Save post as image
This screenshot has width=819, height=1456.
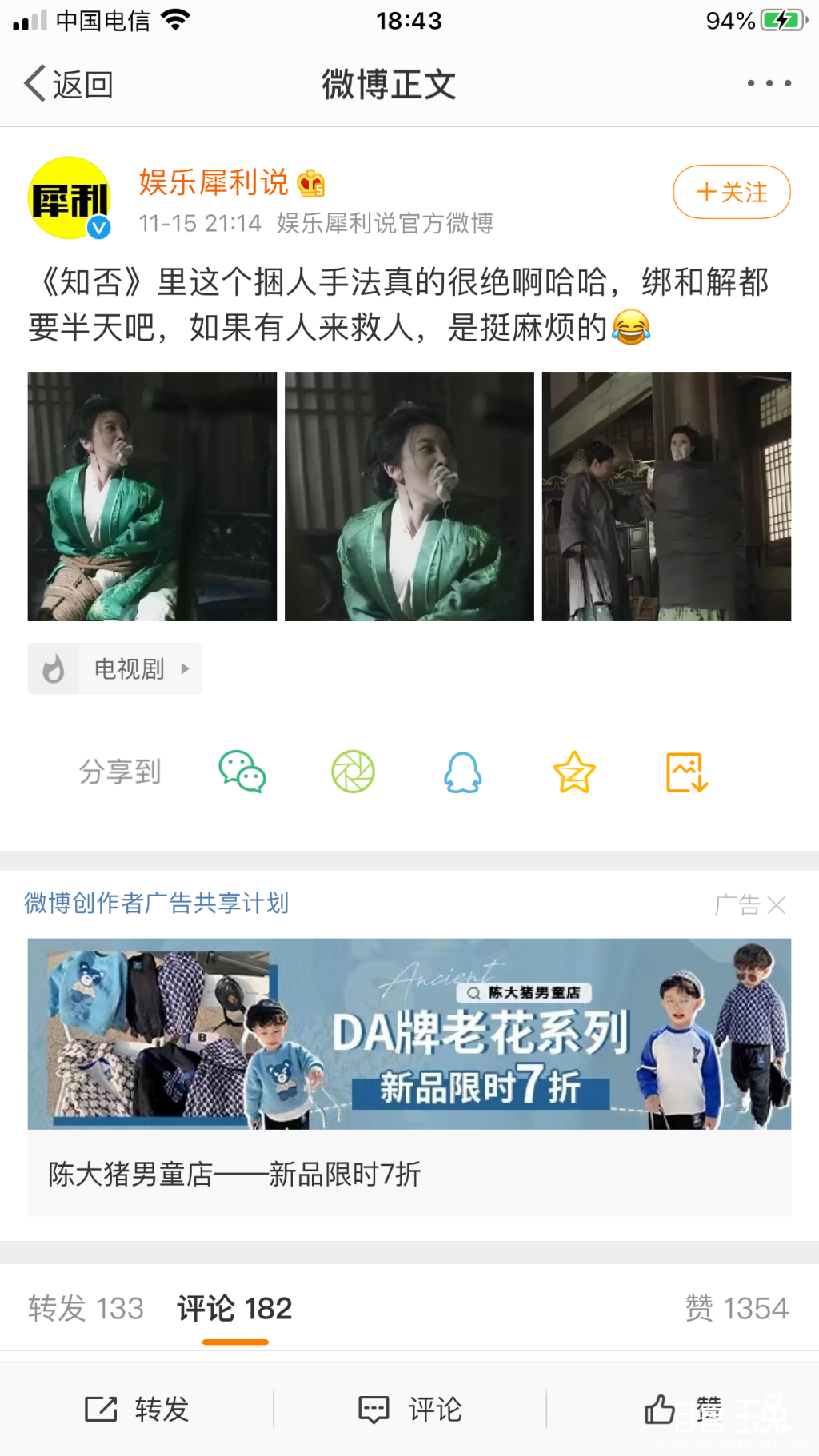(x=687, y=772)
